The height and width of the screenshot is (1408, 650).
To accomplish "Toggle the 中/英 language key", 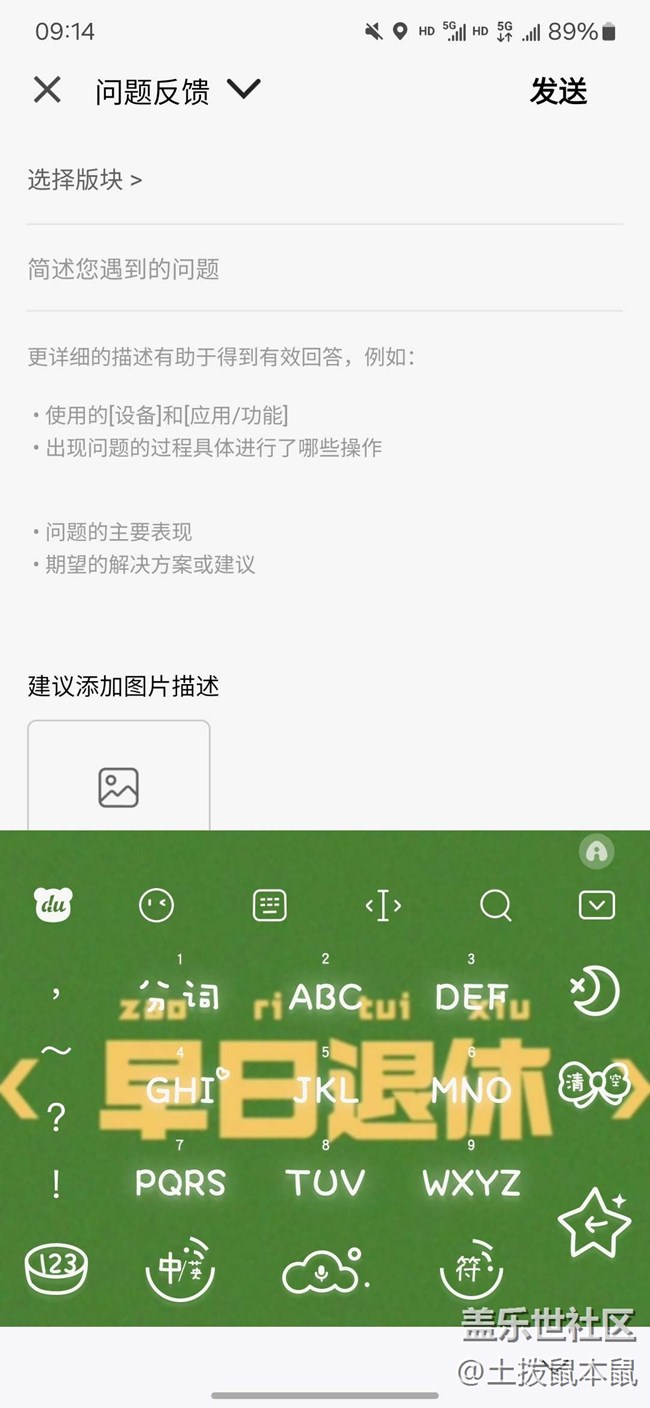I will [179, 1270].
